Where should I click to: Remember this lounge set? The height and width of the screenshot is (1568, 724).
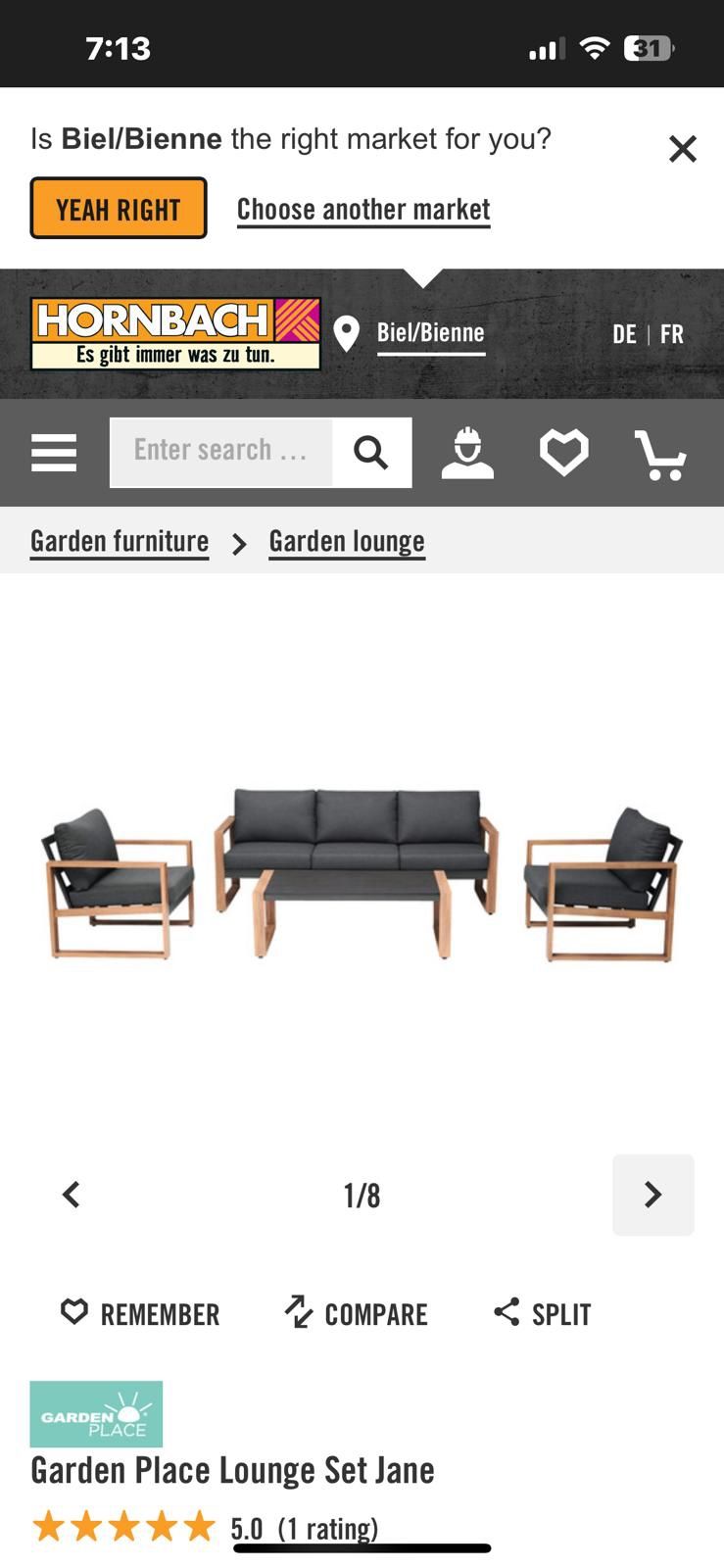[x=141, y=1313]
